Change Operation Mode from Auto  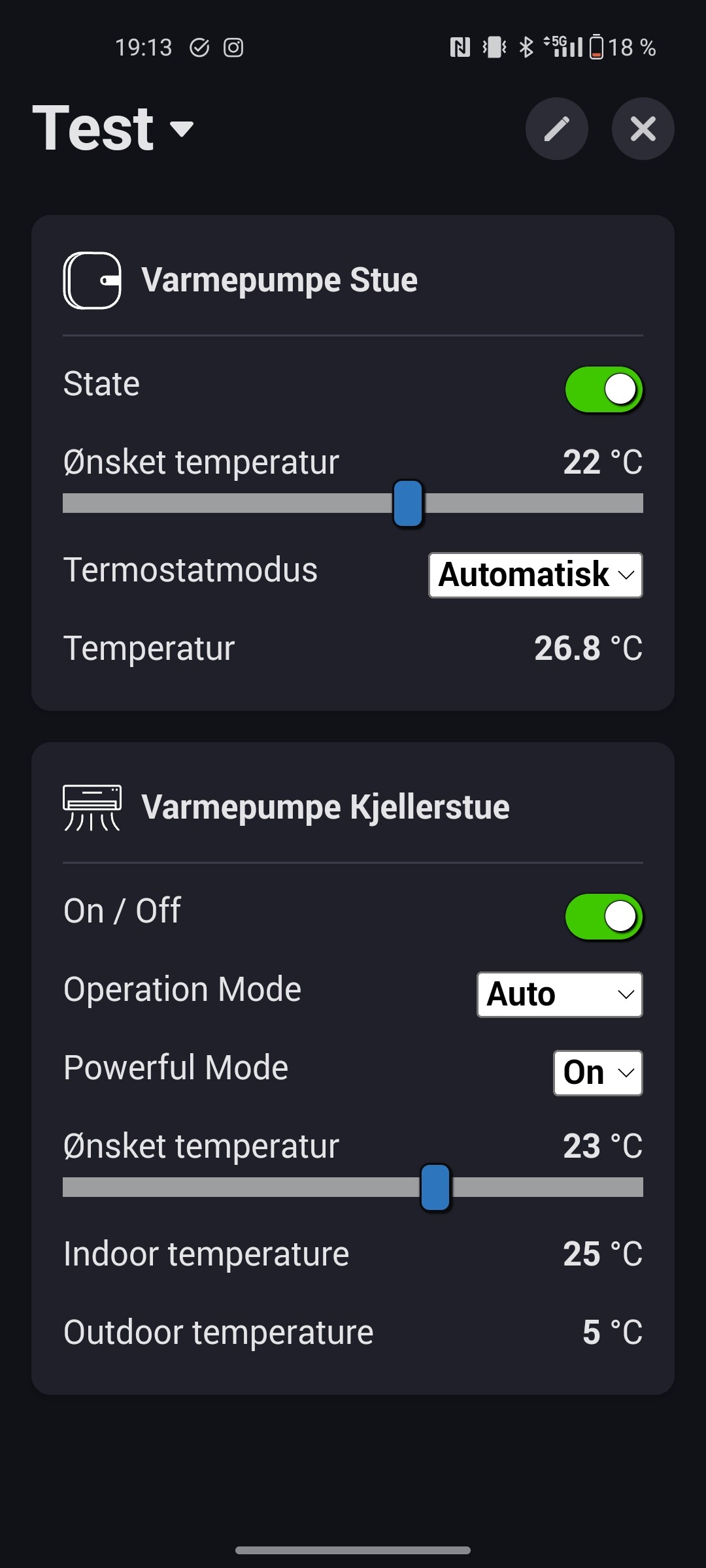(x=560, y=994)
